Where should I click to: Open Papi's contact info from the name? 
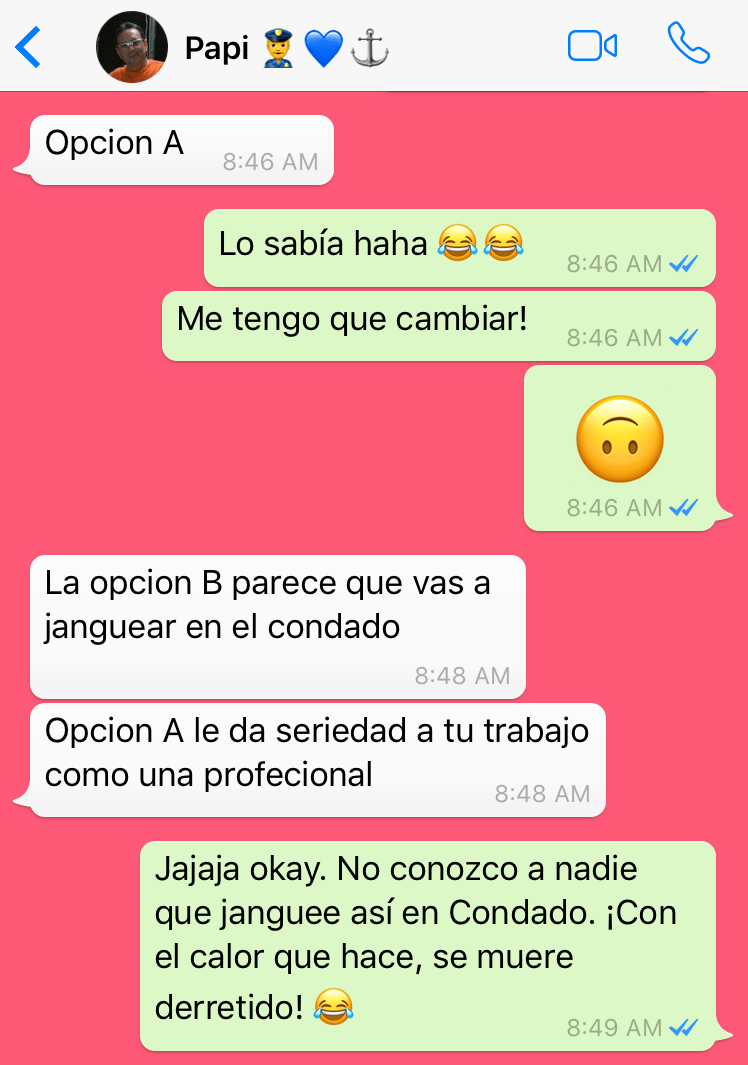(217, 48)
